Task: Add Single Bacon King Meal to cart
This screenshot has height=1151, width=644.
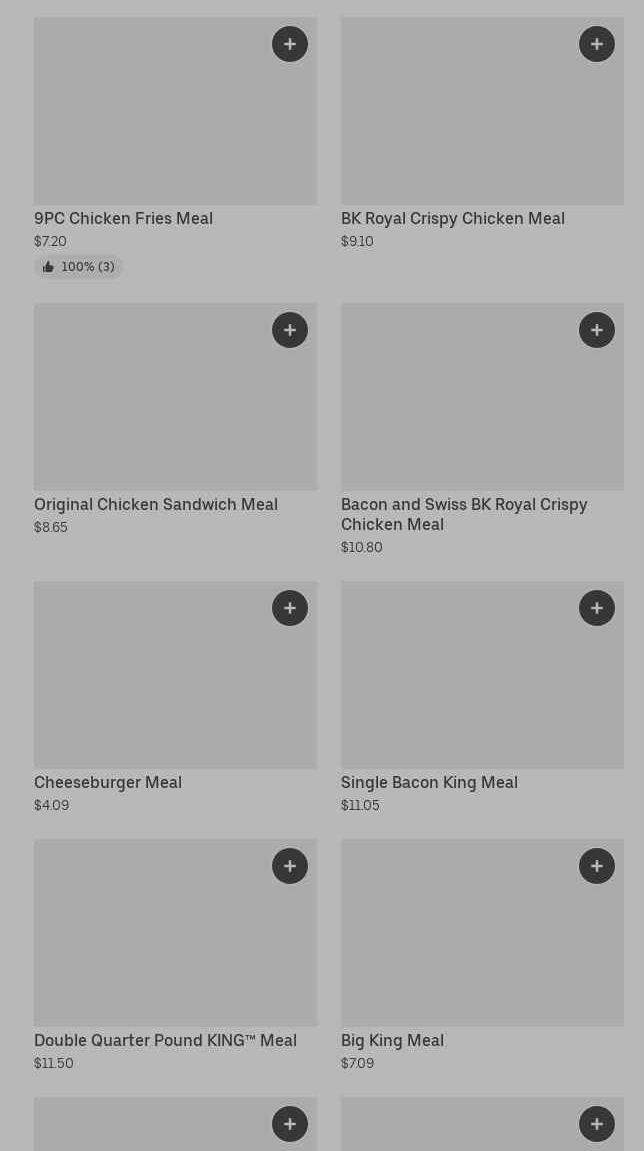Action: (597, 608)
